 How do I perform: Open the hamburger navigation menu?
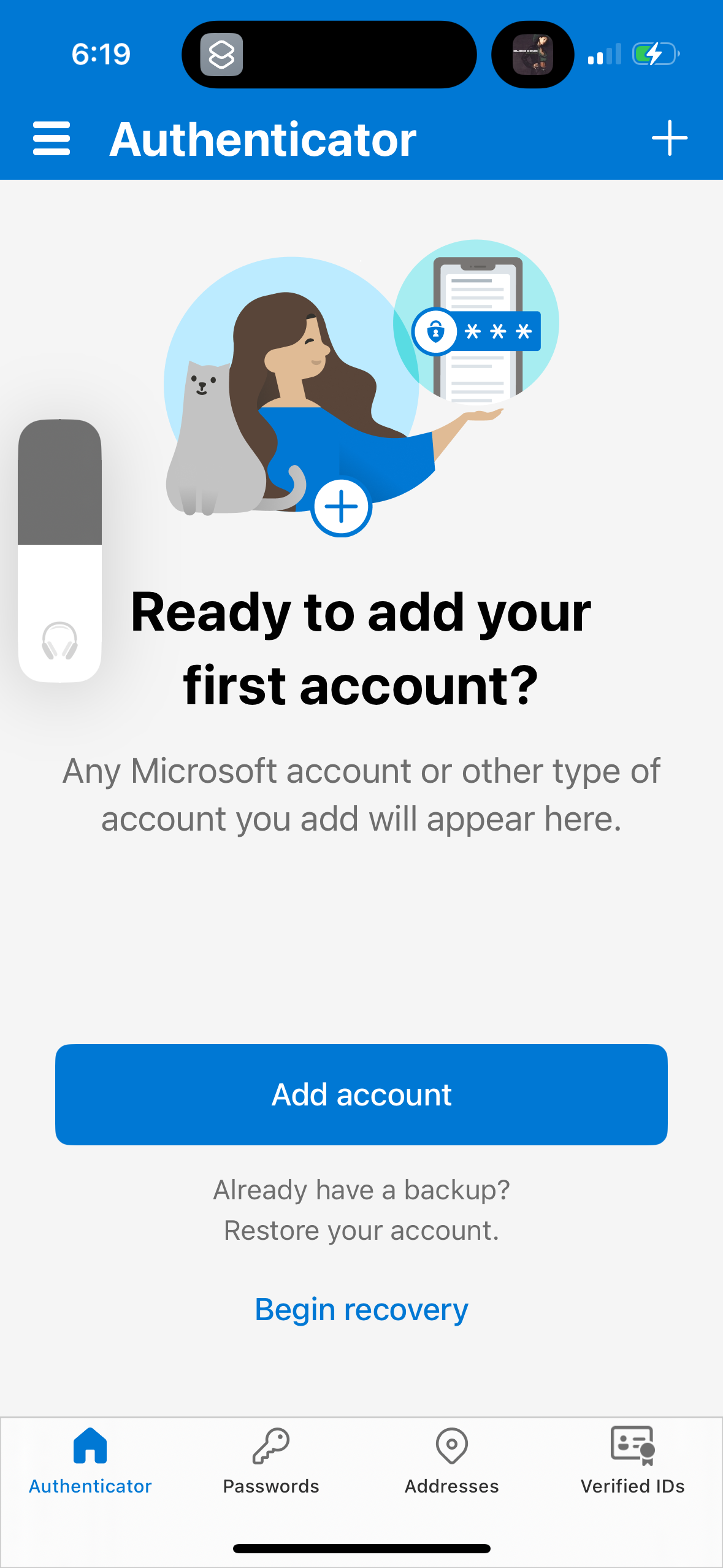tap(51, 139)
